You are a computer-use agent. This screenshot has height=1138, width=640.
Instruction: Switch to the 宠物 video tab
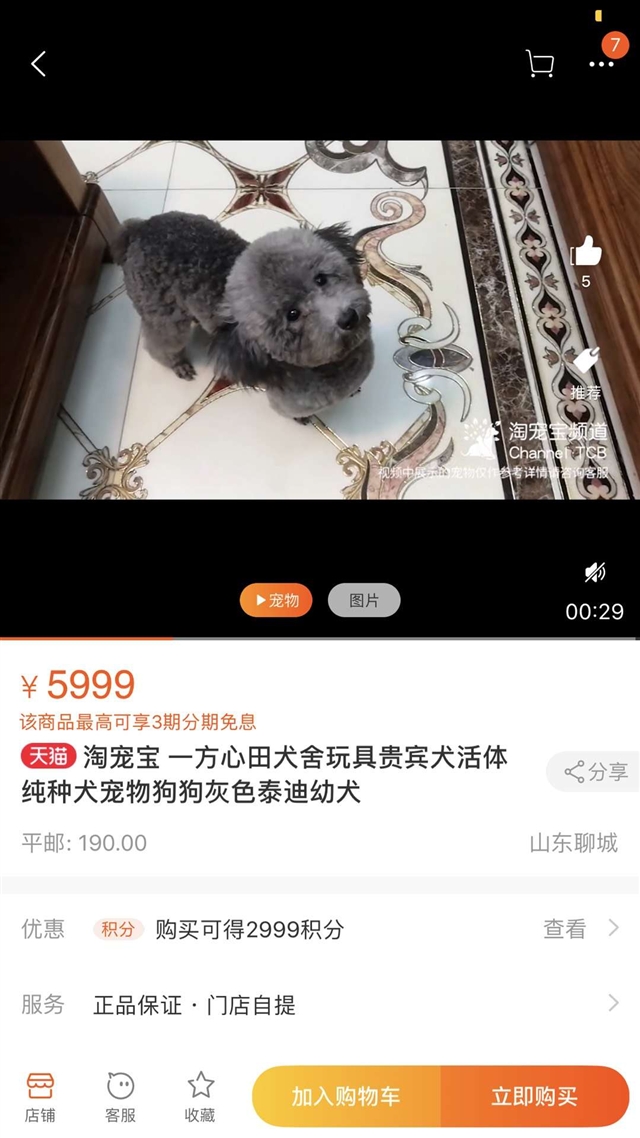pyautogui.click(x=276, y=600)
